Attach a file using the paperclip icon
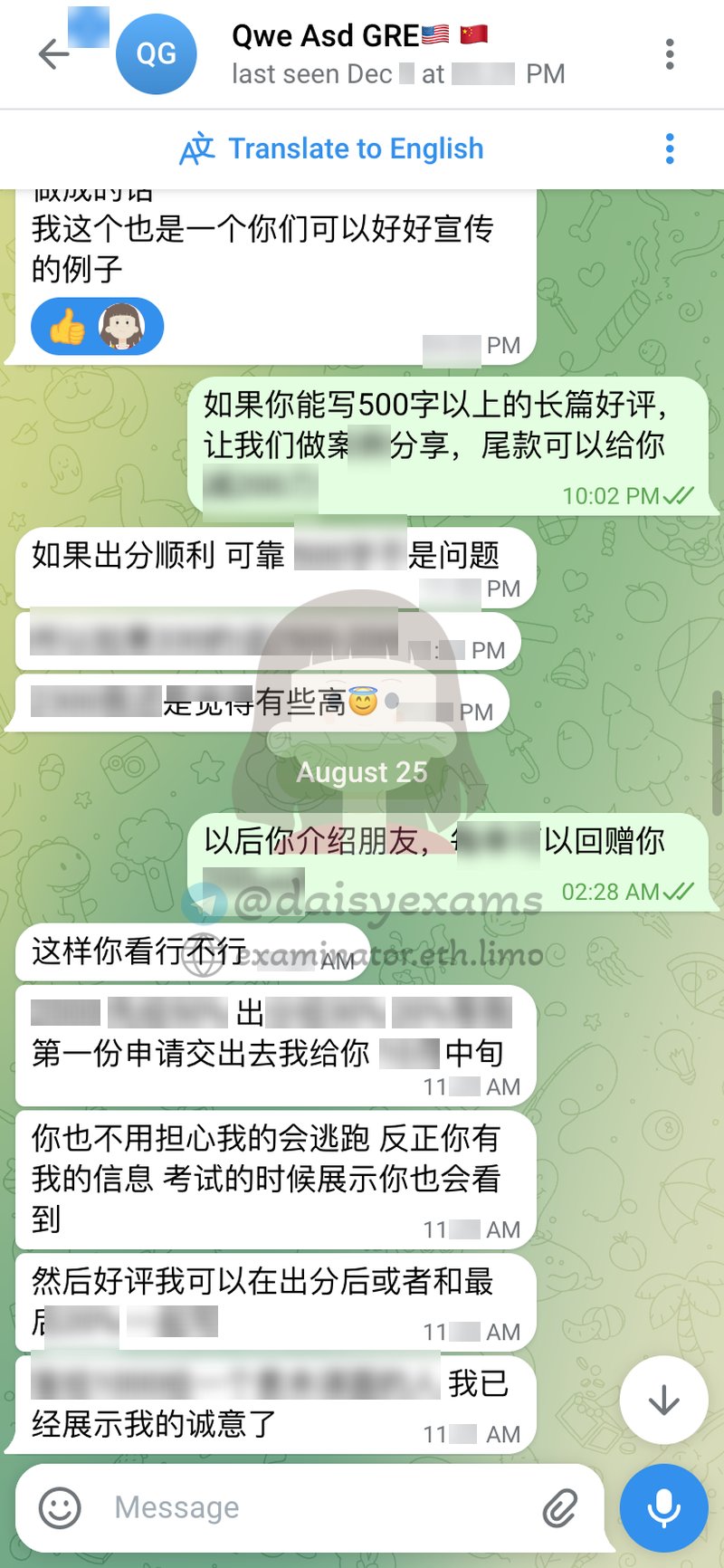 pos(559,1506)
